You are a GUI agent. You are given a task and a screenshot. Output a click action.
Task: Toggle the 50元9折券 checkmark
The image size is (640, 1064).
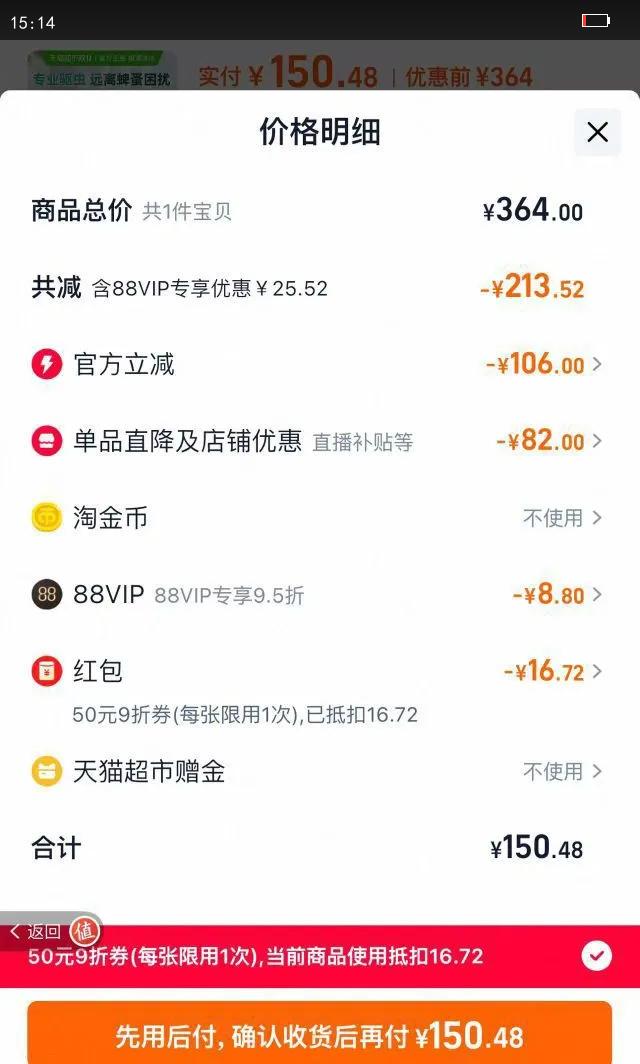pos(597,956)
